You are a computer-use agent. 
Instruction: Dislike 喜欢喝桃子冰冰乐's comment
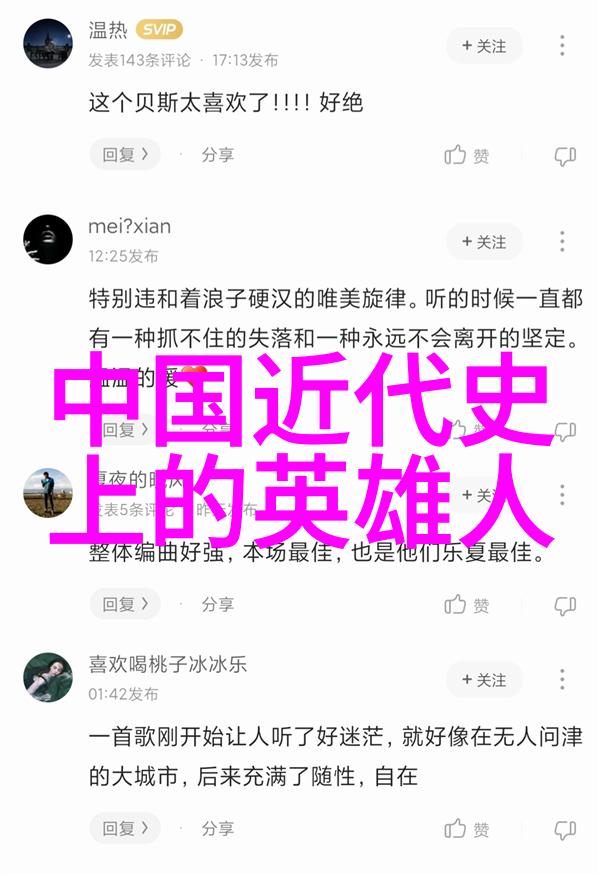[565, 829]
